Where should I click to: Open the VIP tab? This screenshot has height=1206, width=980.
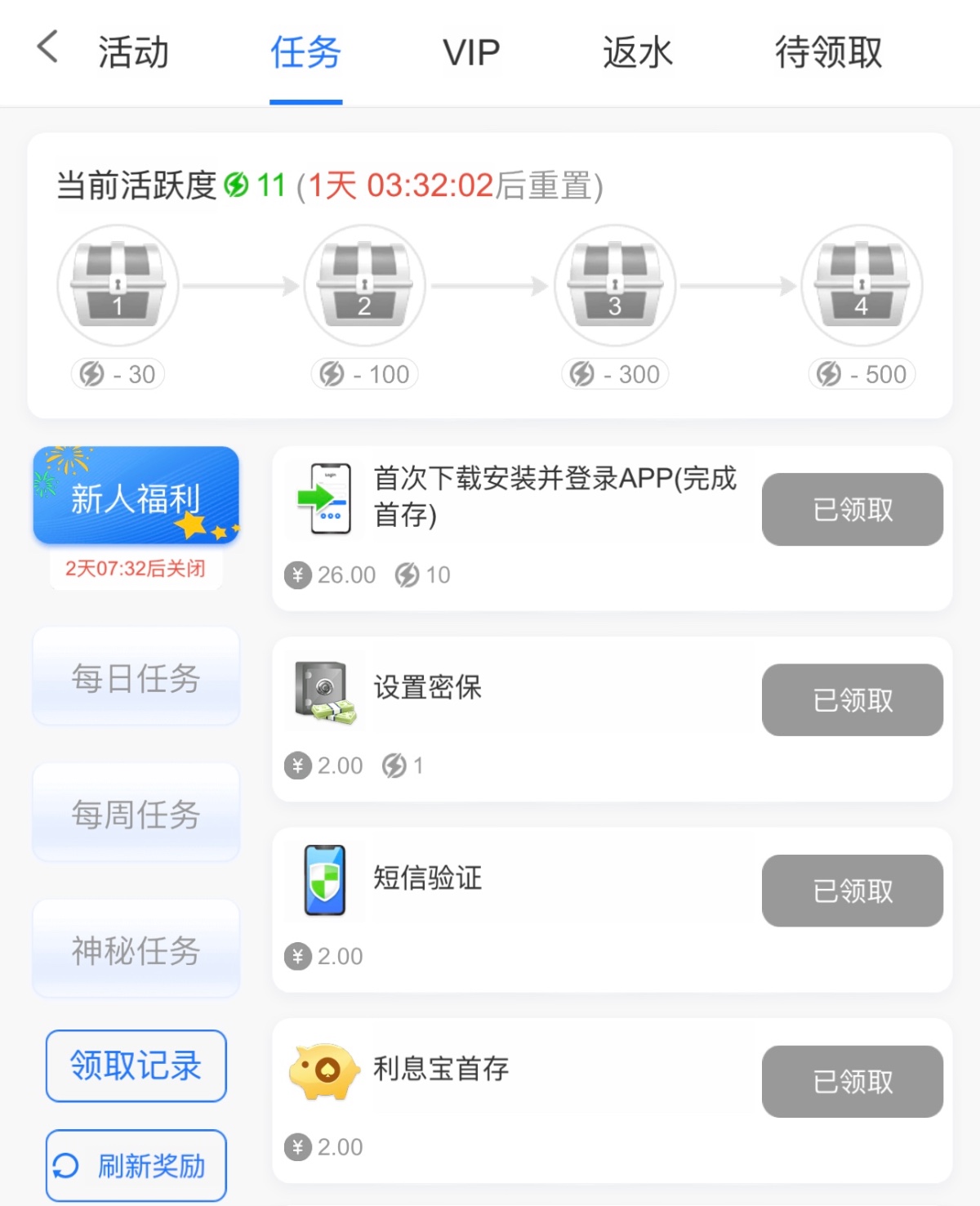point(471,52)
